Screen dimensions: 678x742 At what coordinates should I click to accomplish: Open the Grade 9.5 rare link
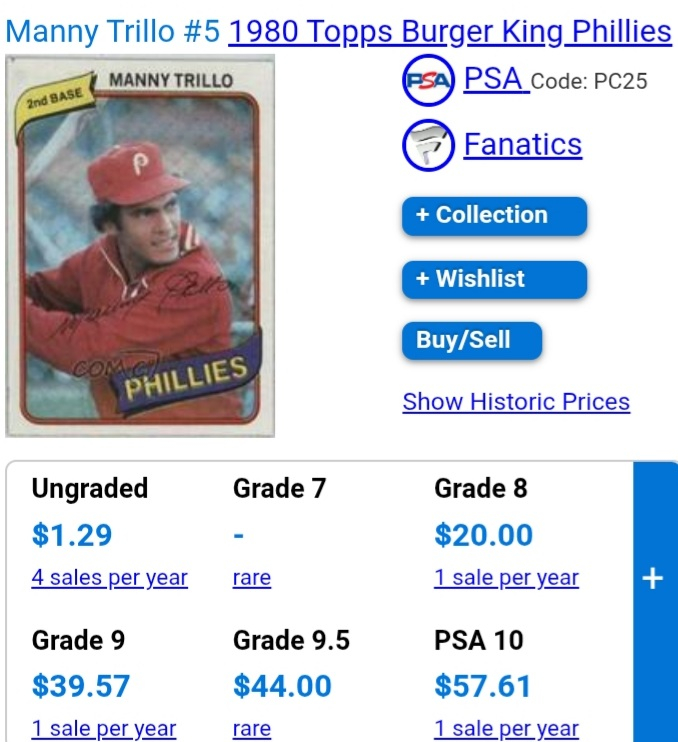click(252, 729)
